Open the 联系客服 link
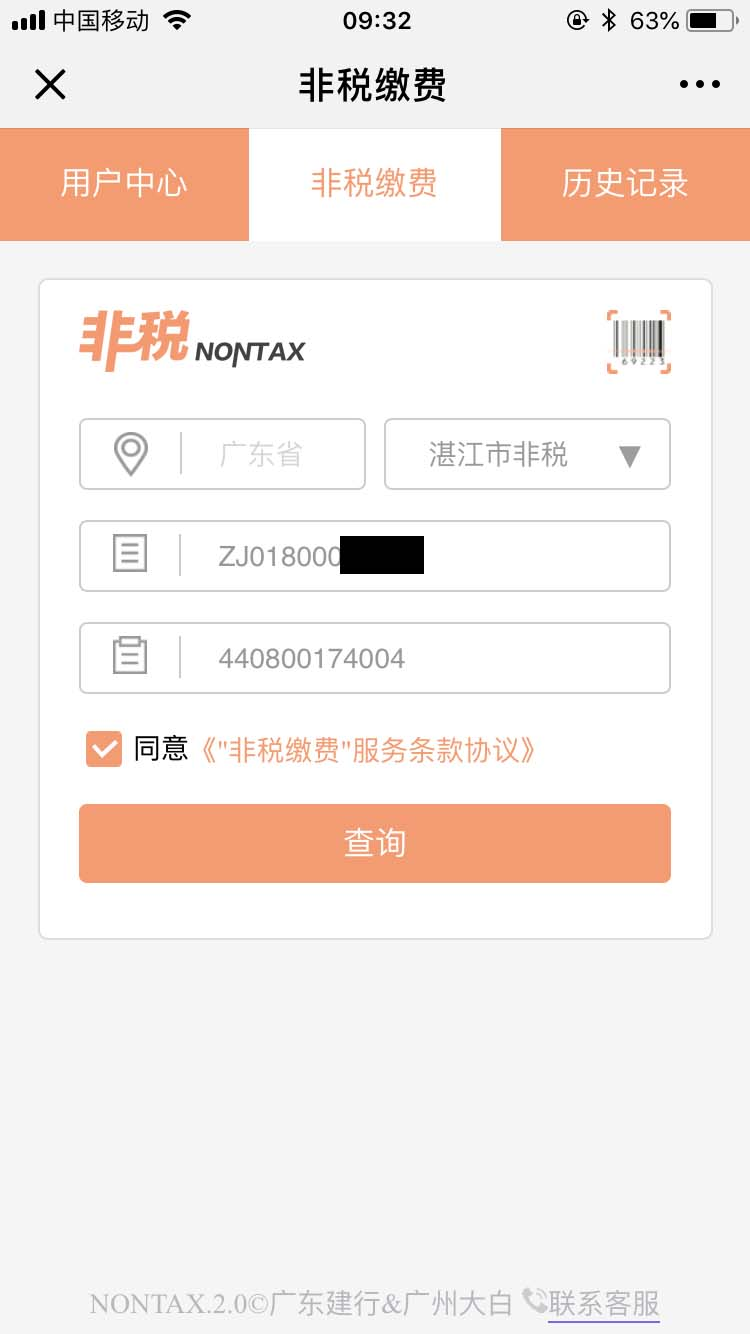The height and width of the screenshot is (1334, 750). (x=604, y=1303)
